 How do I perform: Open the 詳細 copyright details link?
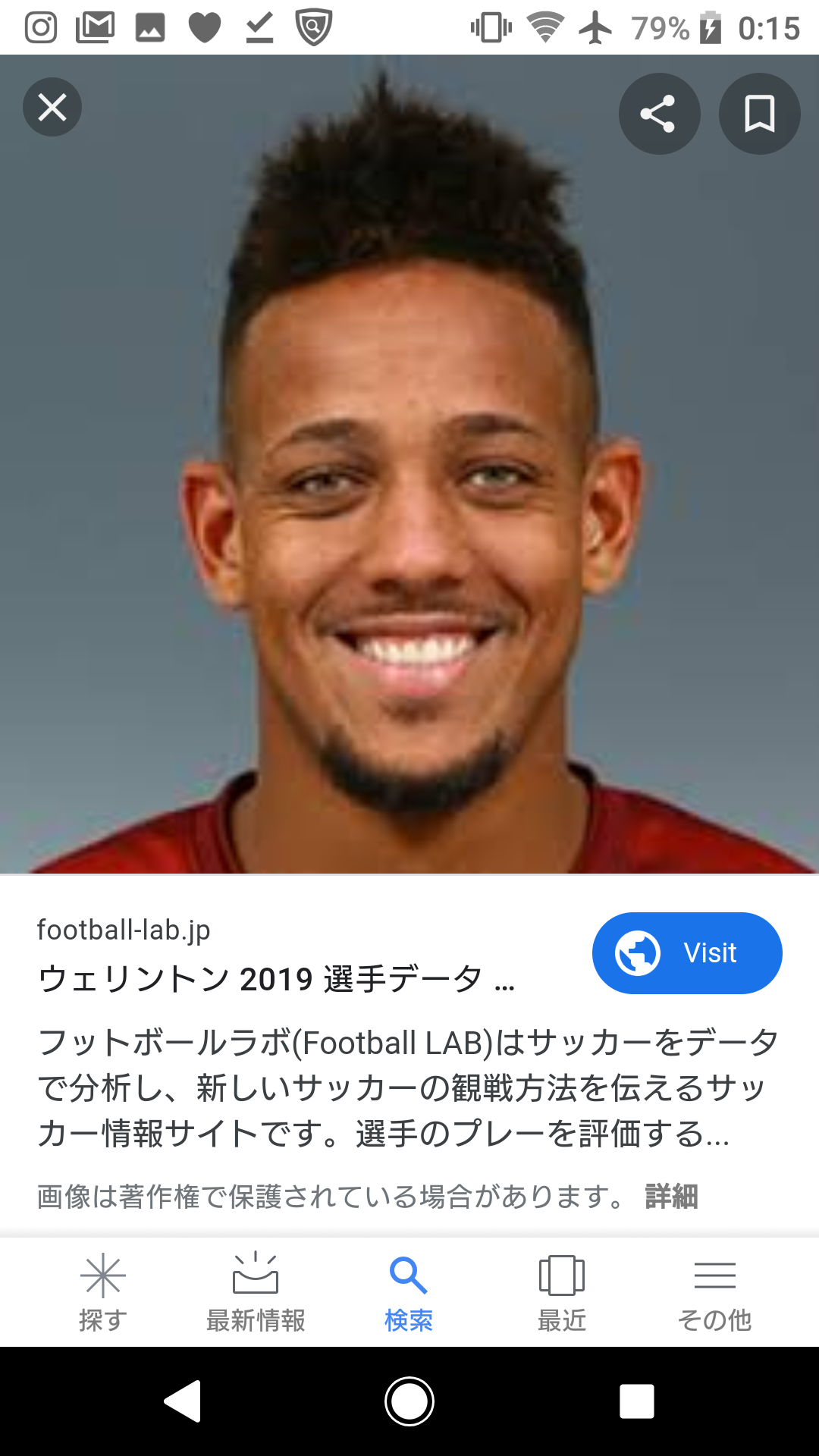(671, 1197)
